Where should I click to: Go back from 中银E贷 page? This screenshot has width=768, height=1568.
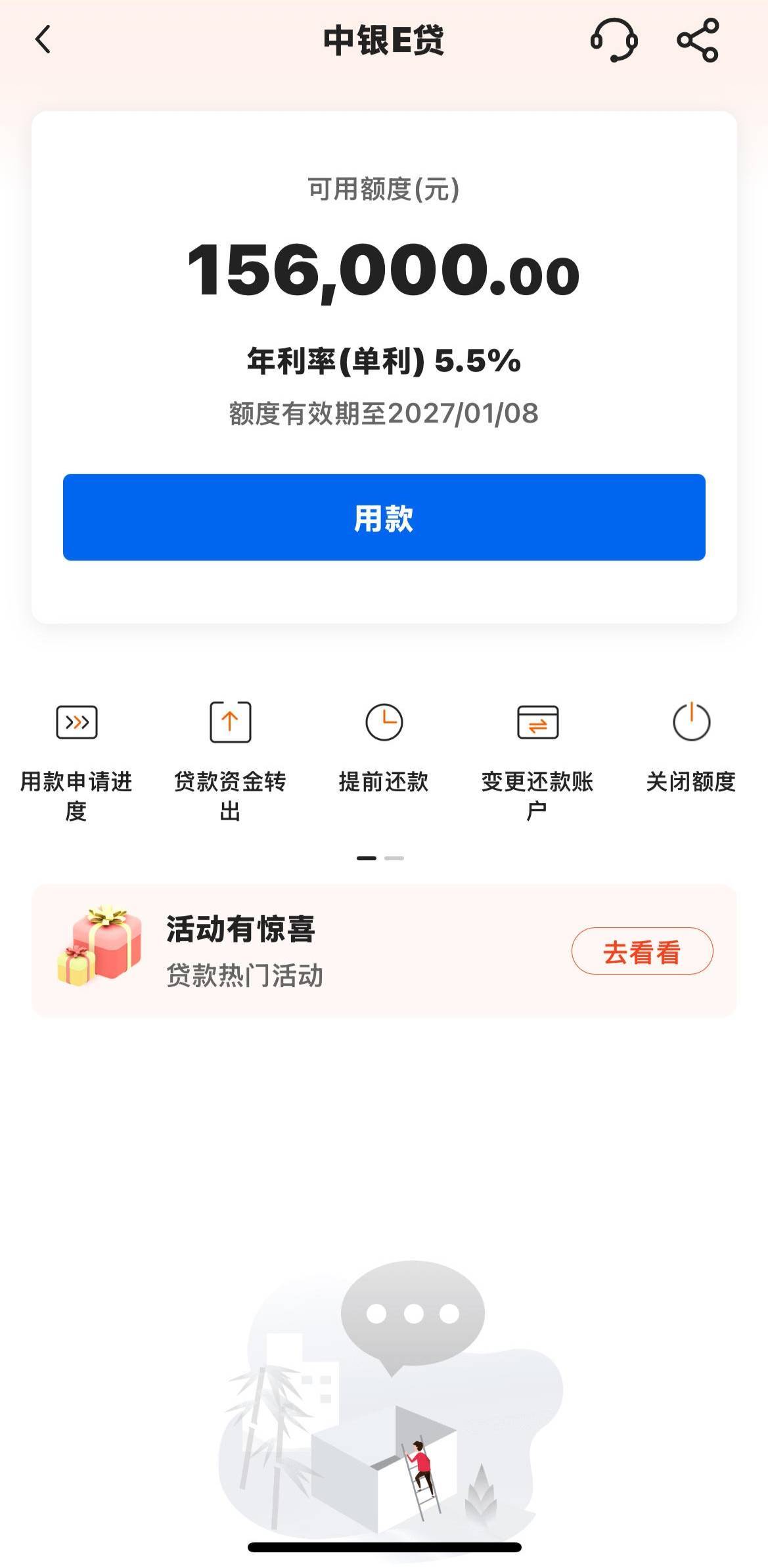tap(43, 39)
